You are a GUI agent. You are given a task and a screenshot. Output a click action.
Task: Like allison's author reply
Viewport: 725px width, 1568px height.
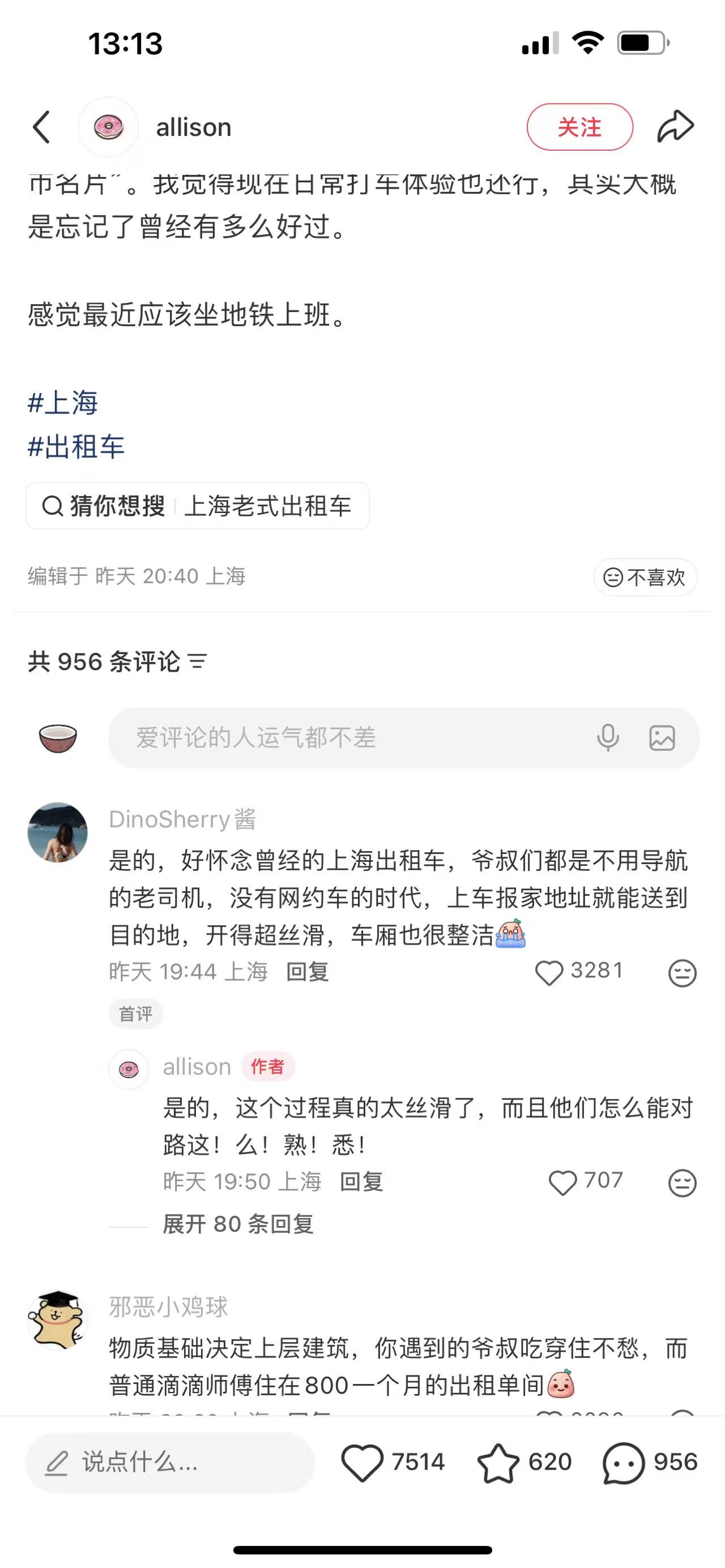pos(562,1182)
